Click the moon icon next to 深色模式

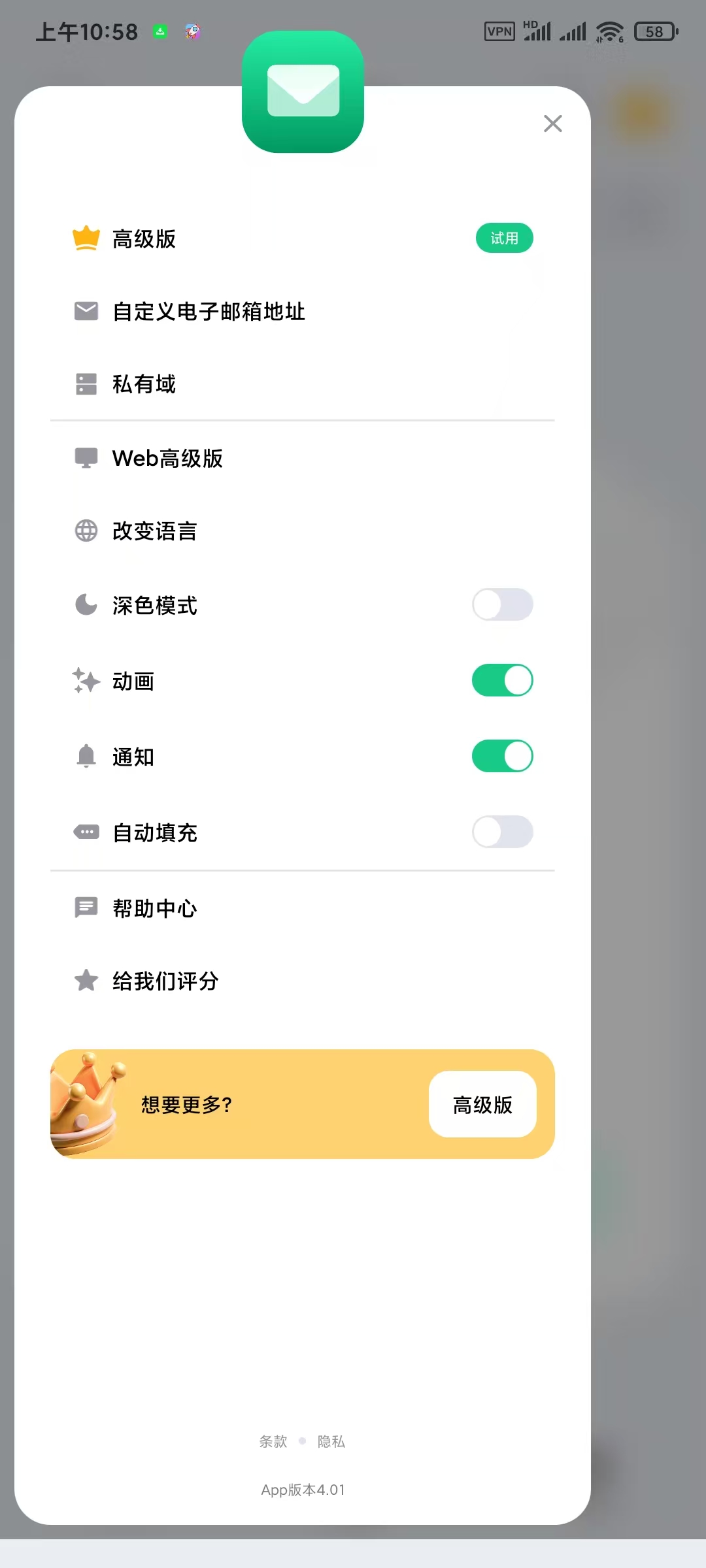[86, 605]
